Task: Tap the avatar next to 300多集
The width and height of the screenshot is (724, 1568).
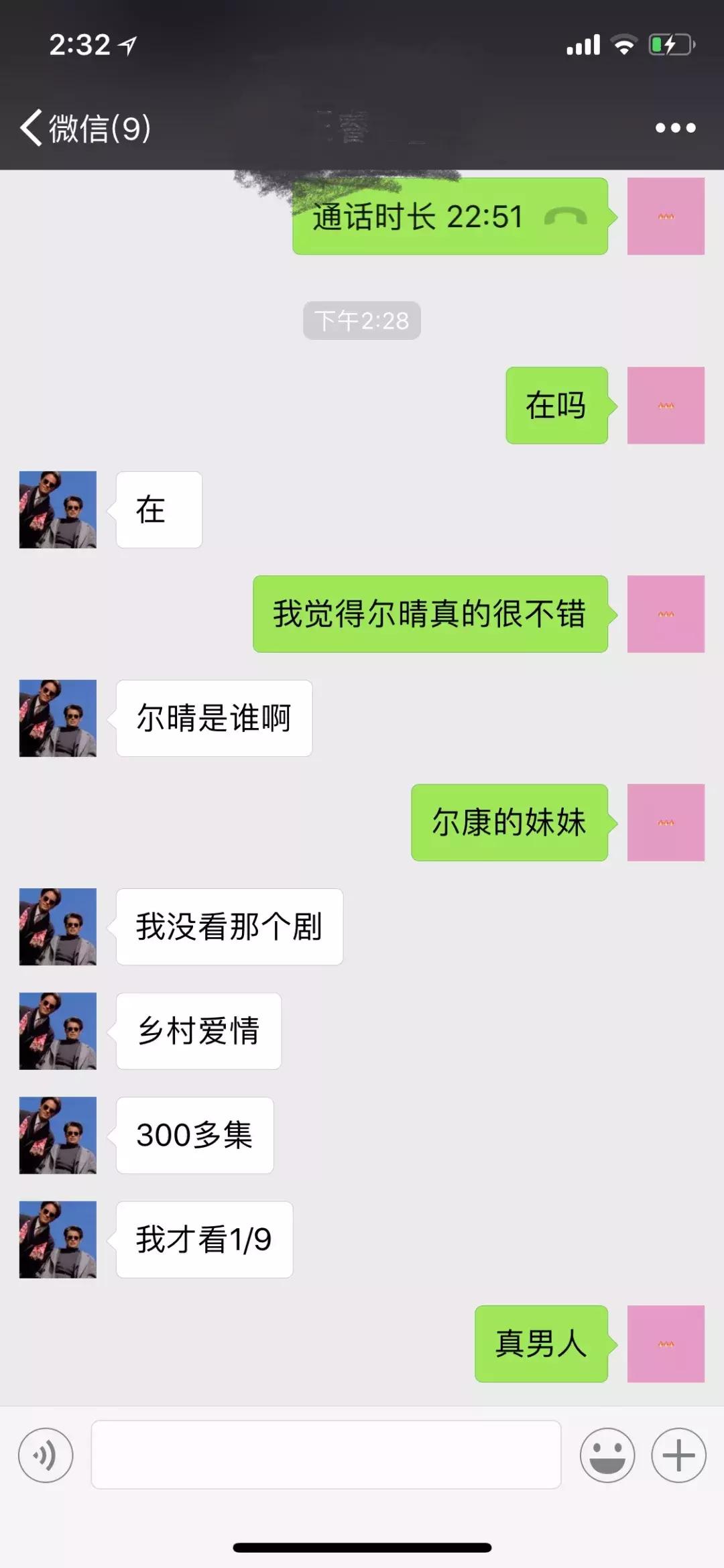Action: click(x=57, y=1135)
